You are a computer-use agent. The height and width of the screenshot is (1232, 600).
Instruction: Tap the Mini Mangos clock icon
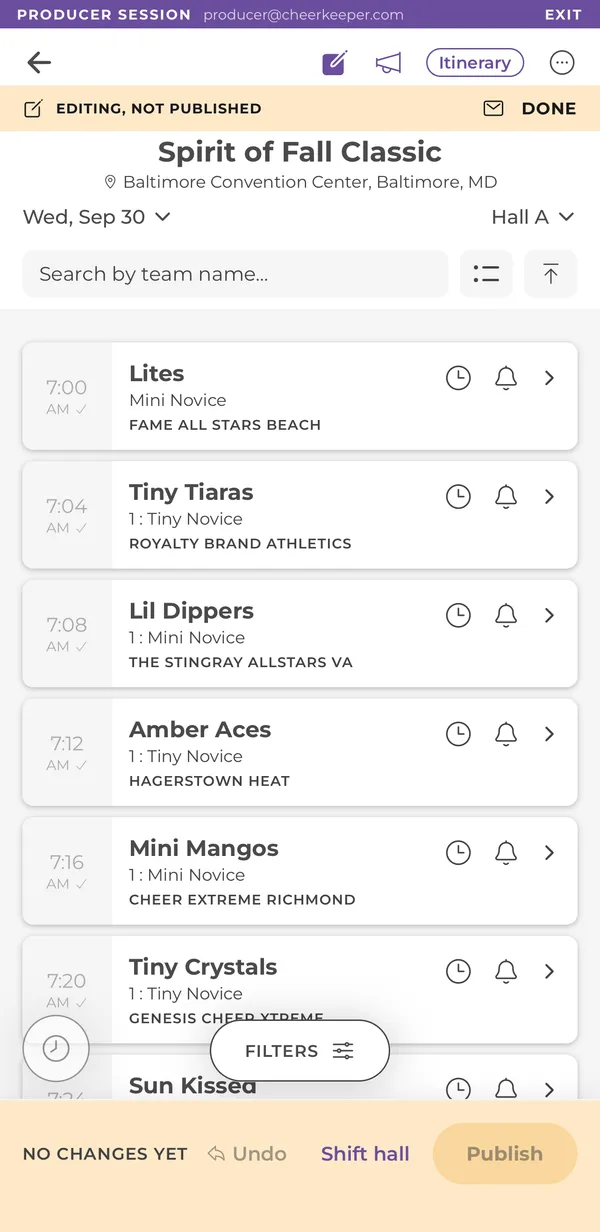tap(458, 853)
